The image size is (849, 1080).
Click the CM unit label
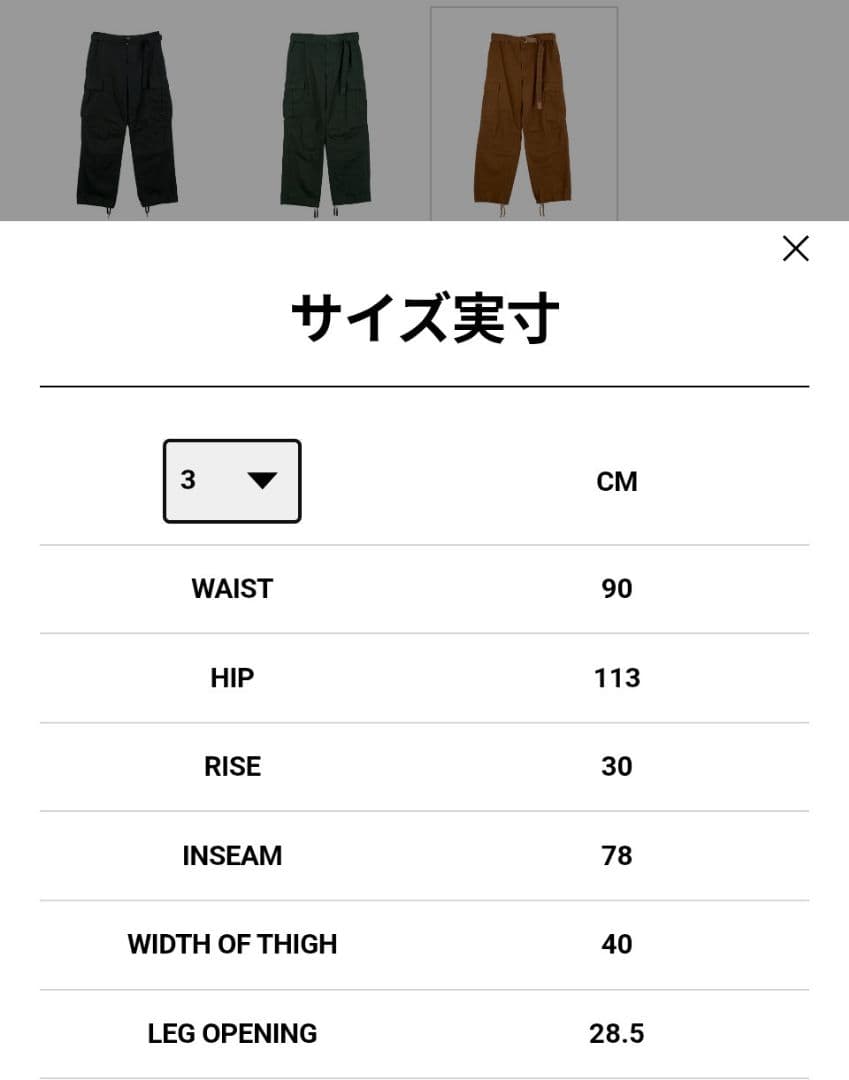[x=617, y=481]
